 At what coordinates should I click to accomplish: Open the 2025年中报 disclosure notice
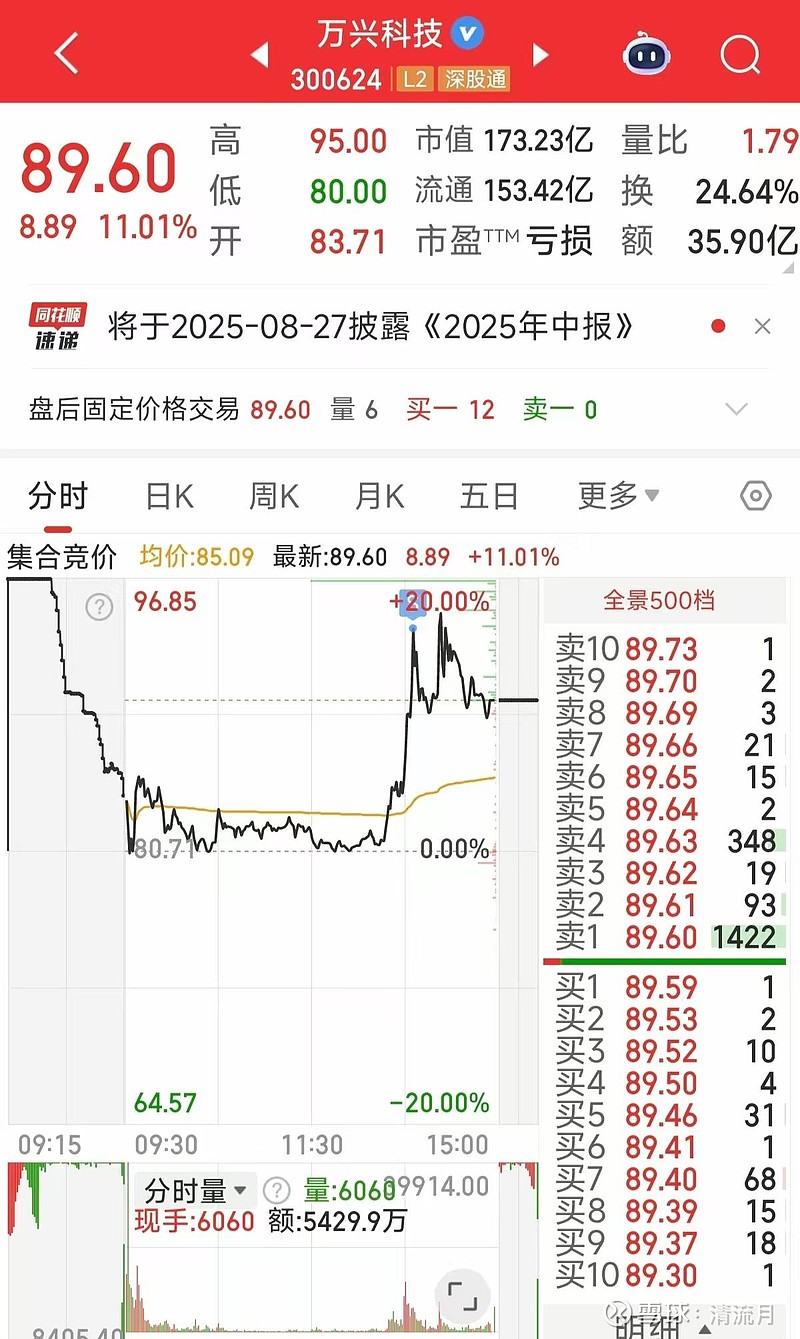pyautogui.click(x=371, y=326)
